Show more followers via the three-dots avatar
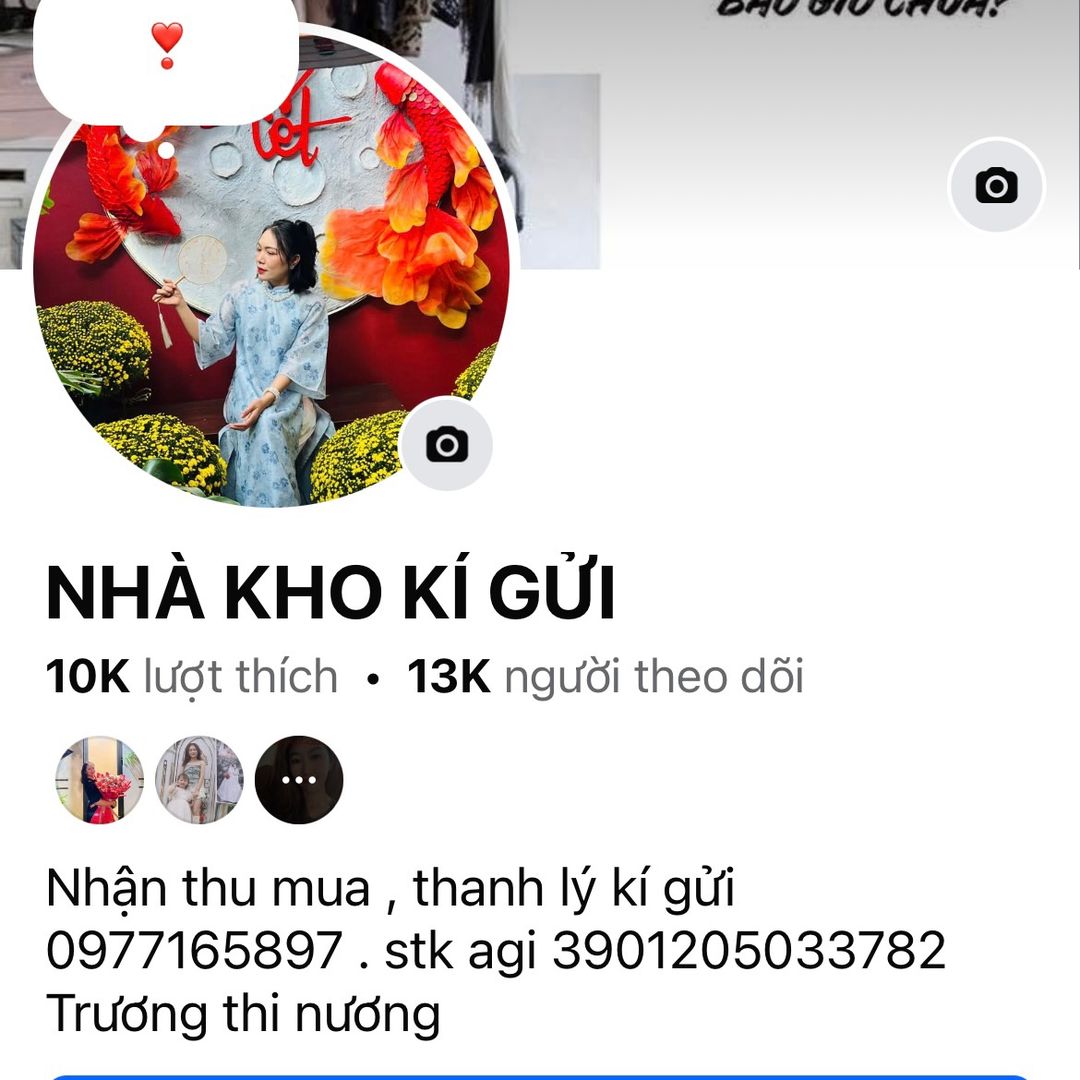Image resolution: width=1080 pixels, height=1080 pixels. [299, 780]
